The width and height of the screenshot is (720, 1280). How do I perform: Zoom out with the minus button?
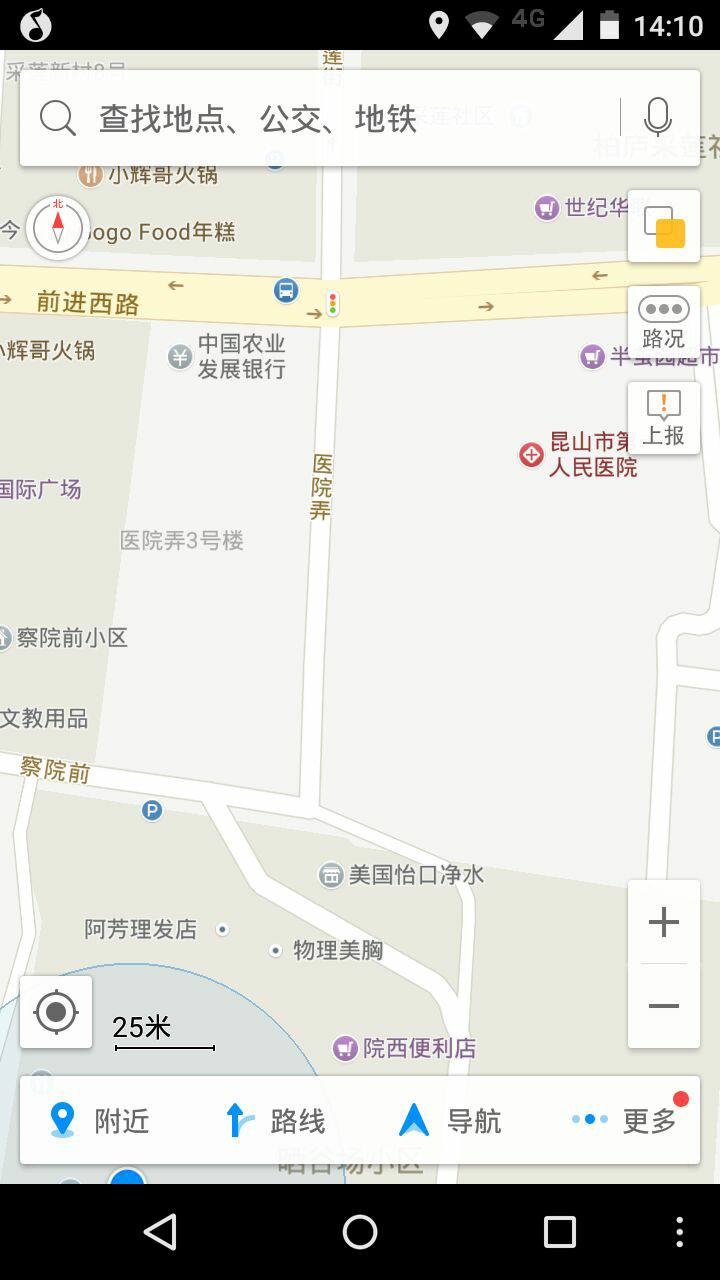click(664, 1006)
